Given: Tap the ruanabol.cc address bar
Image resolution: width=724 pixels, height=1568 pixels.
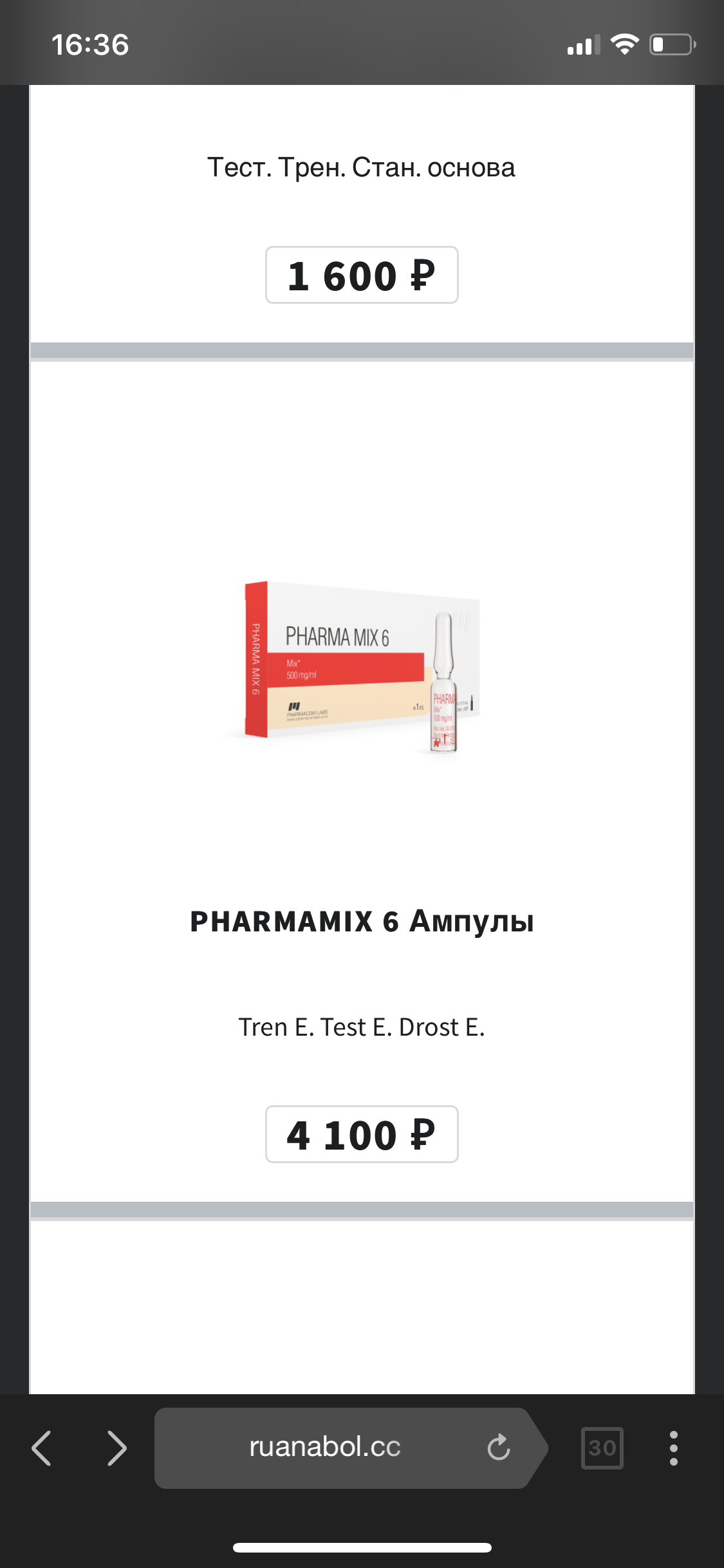Looking at the screenshot, I should coord(325,1448).
